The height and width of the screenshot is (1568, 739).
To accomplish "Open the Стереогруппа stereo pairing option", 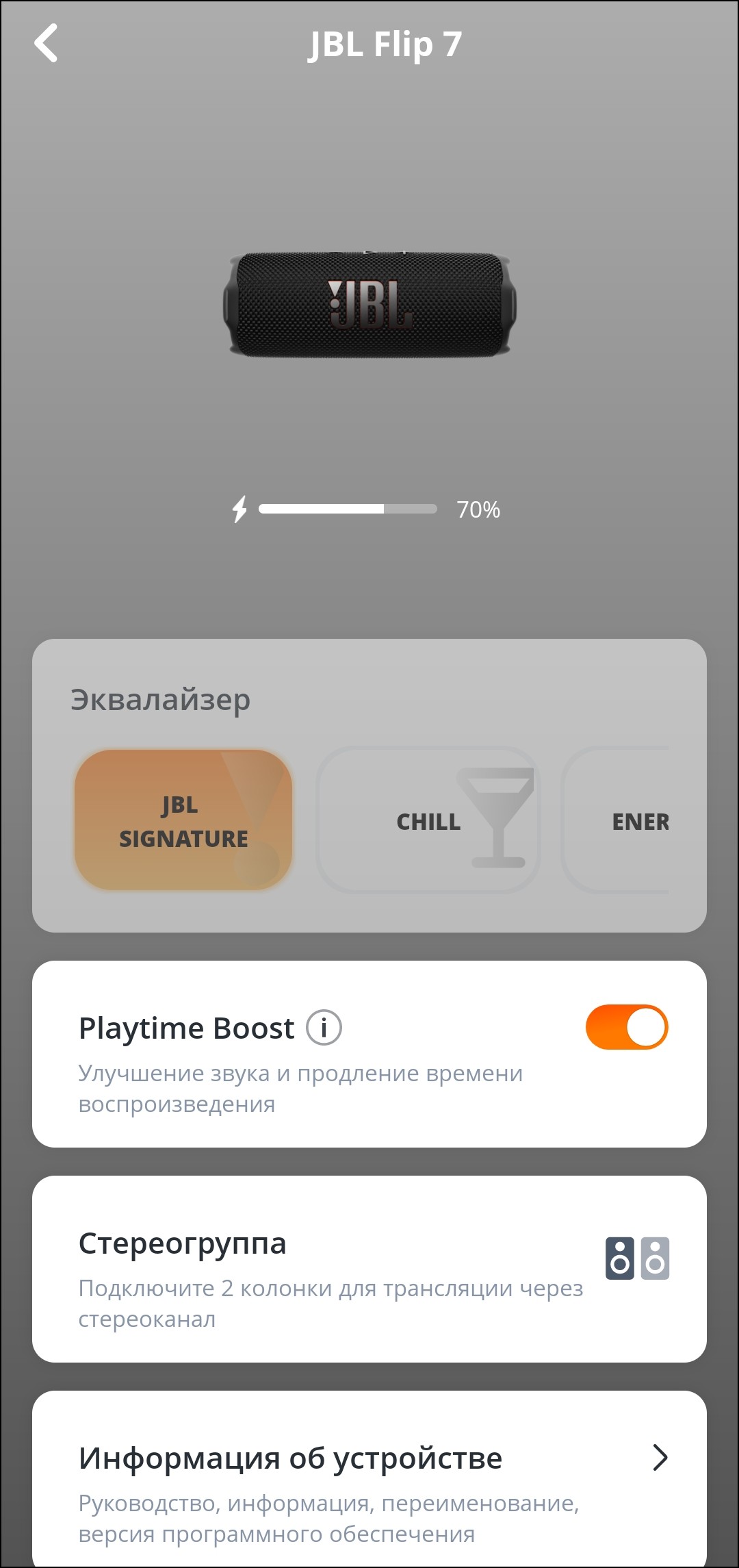I will tap(369, 1269).
